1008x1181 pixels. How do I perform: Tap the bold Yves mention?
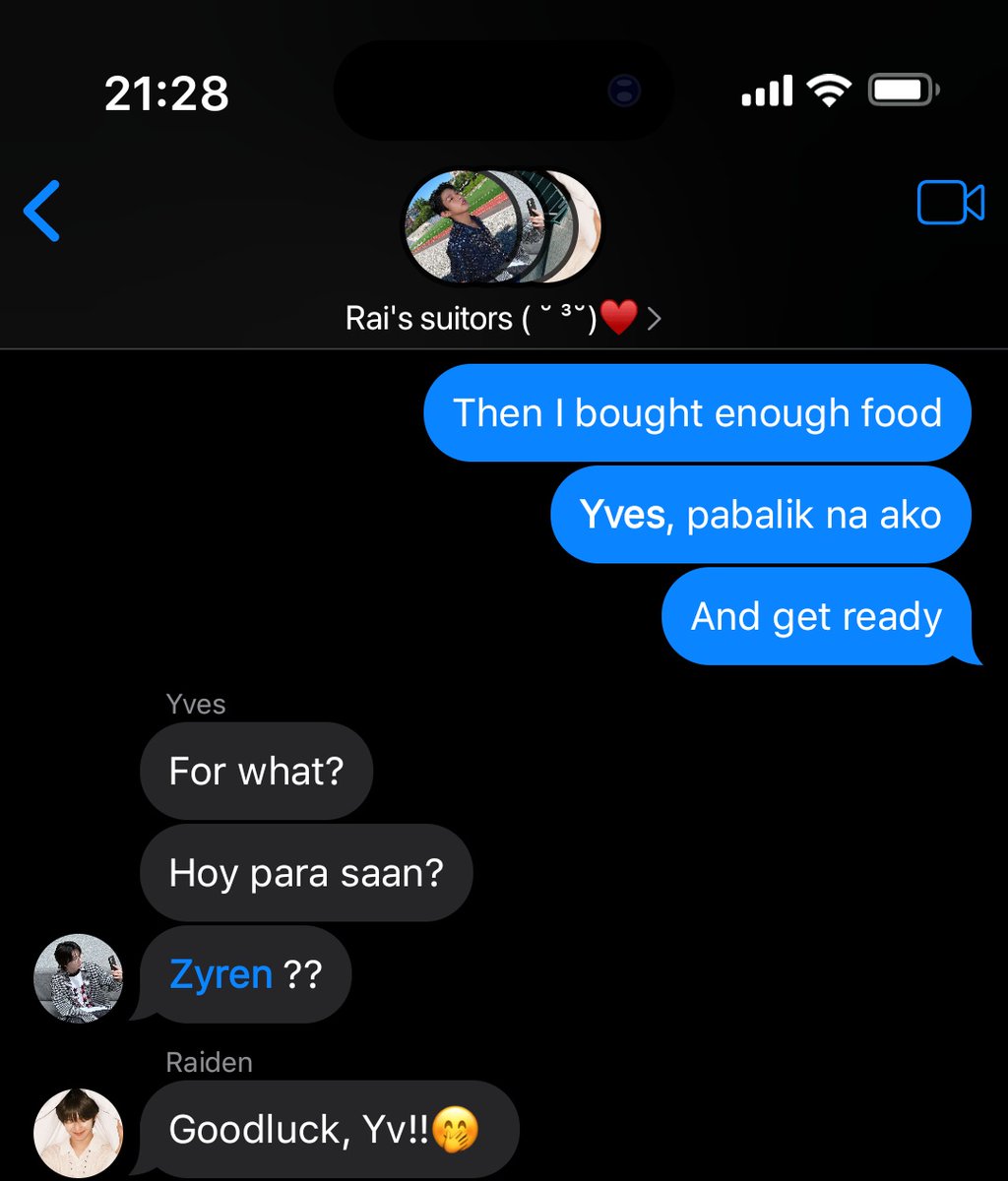(x=623, y=515)
